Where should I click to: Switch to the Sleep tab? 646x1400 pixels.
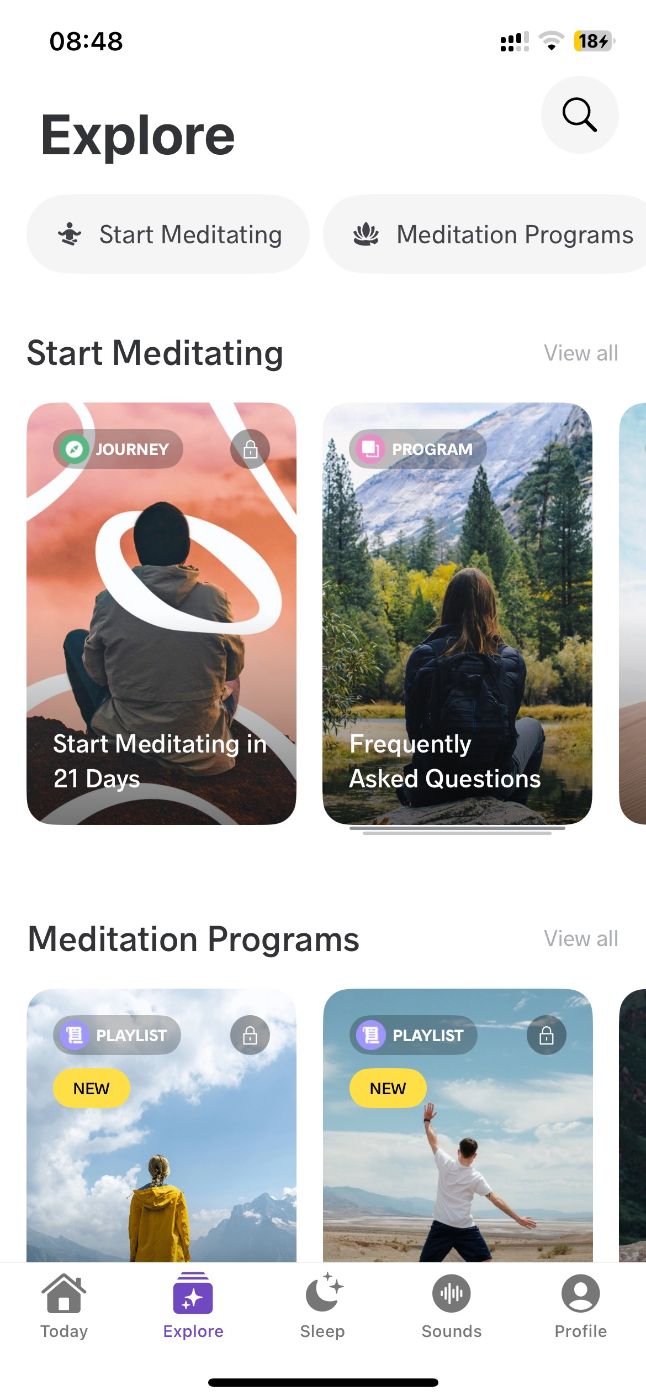point(322,1306)
